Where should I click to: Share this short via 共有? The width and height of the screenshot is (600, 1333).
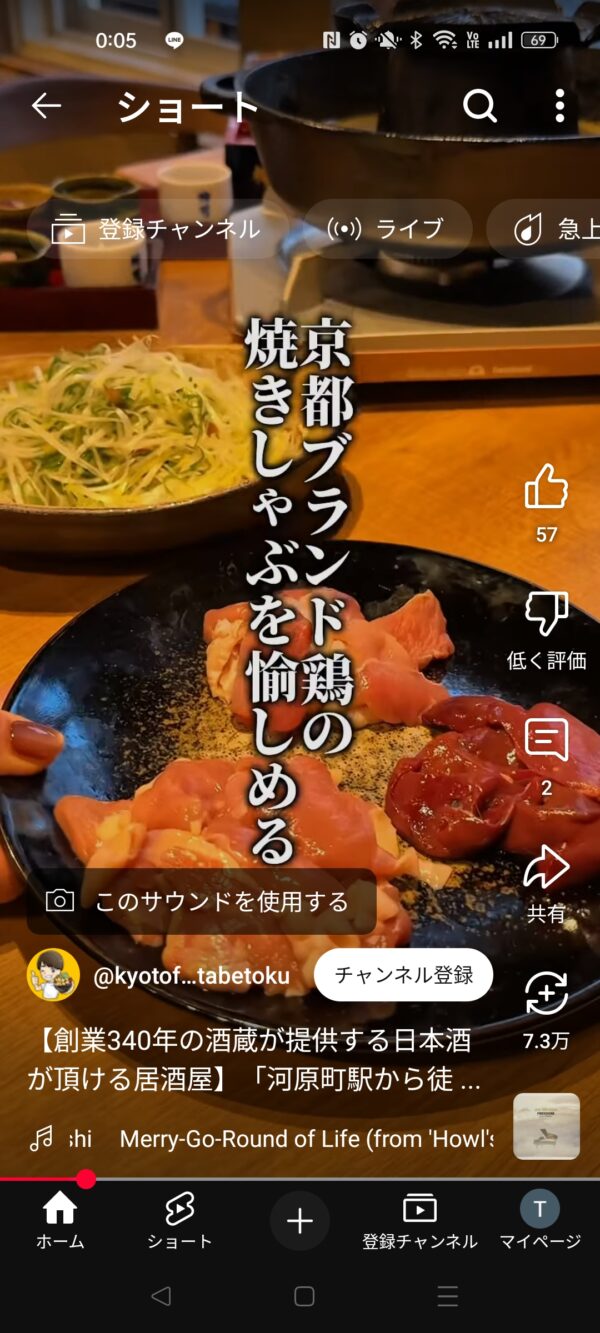(546, 868)
